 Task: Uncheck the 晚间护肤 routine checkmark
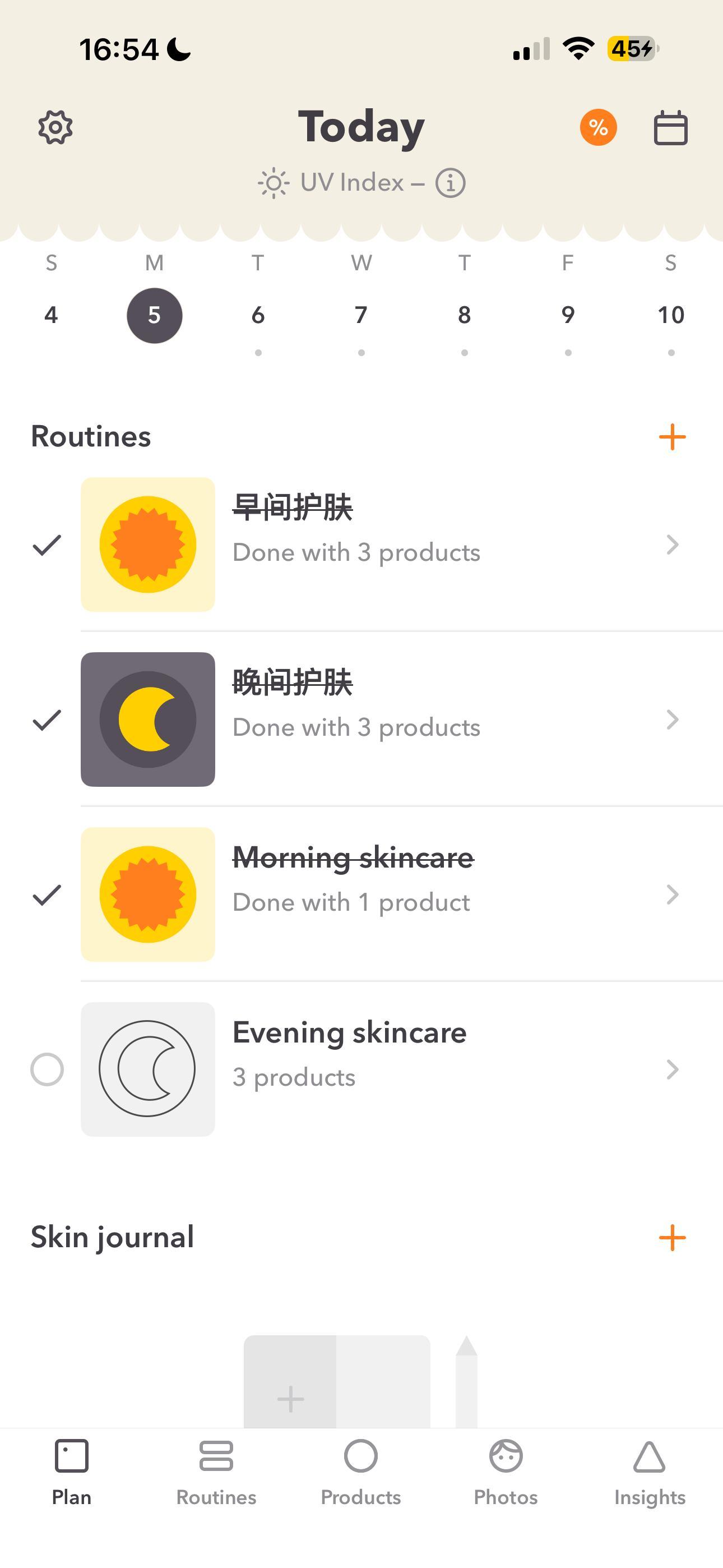coord(47,720)
